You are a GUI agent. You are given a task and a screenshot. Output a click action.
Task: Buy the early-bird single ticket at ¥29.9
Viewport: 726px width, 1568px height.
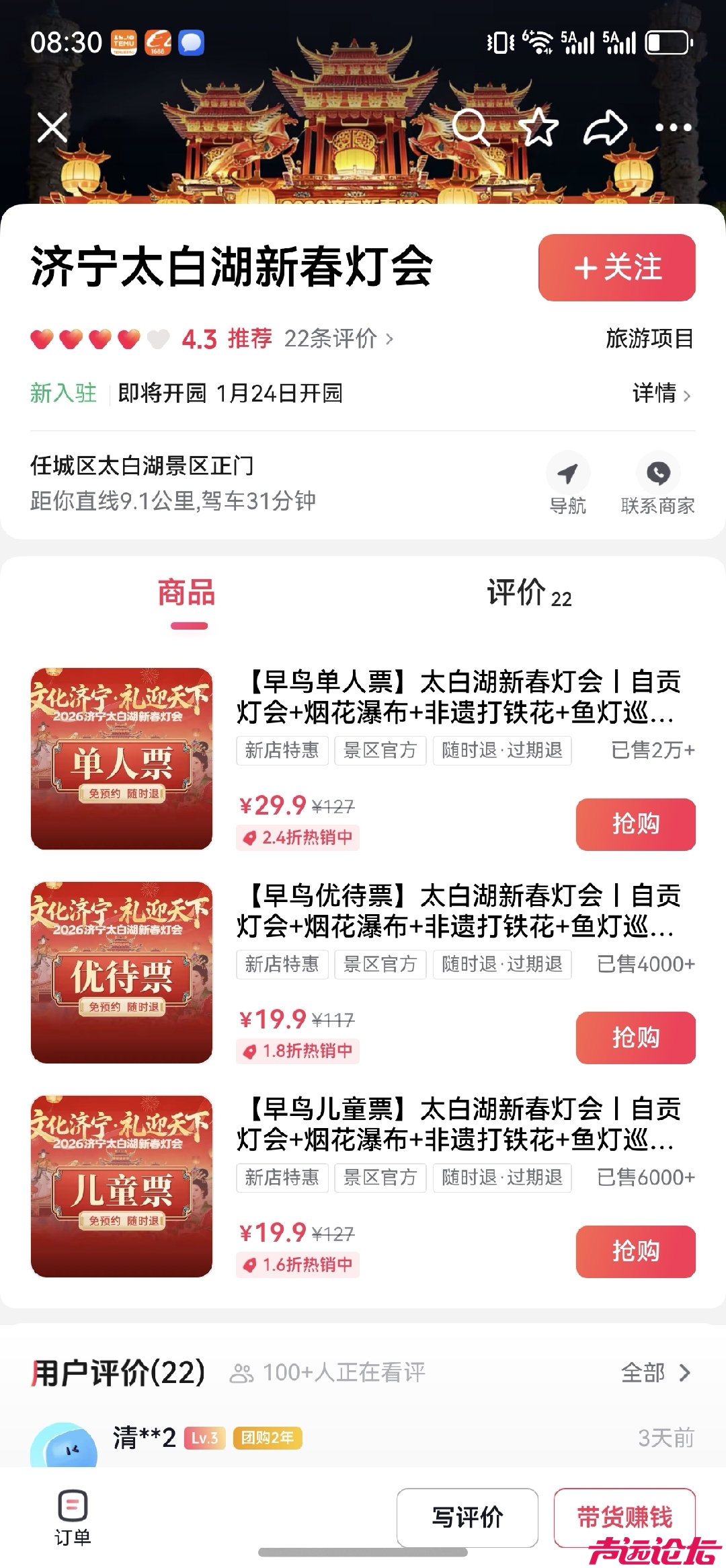pyautogui.click(x=635, y=824)
